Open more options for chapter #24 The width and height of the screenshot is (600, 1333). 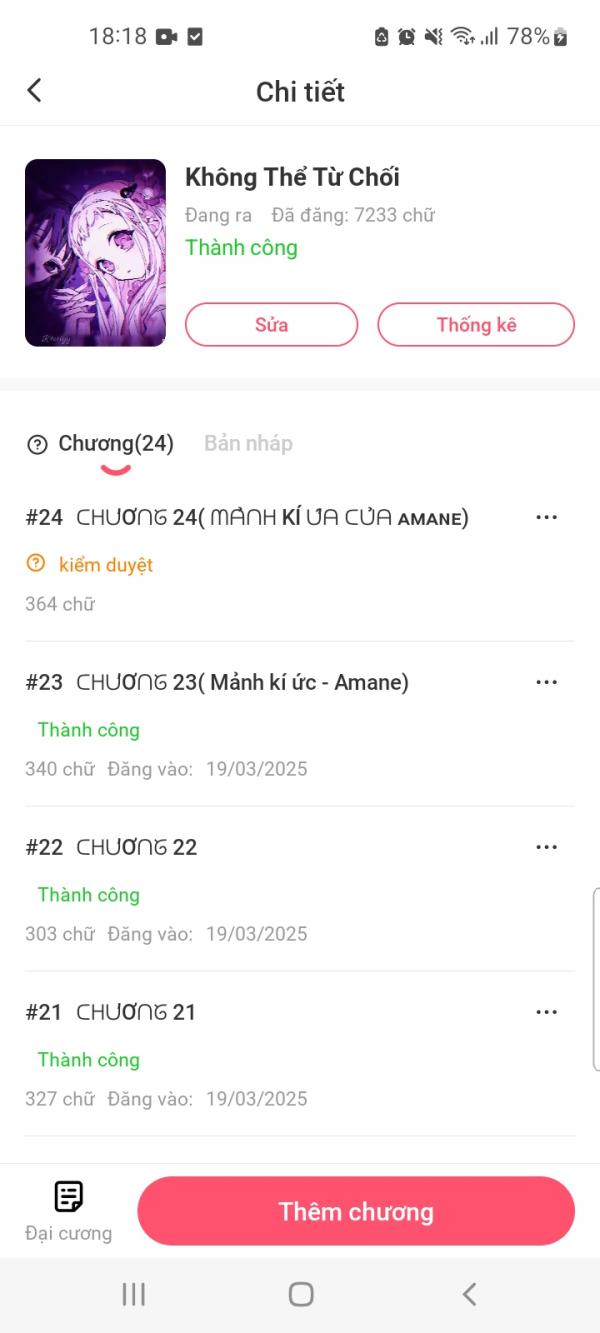546,517
